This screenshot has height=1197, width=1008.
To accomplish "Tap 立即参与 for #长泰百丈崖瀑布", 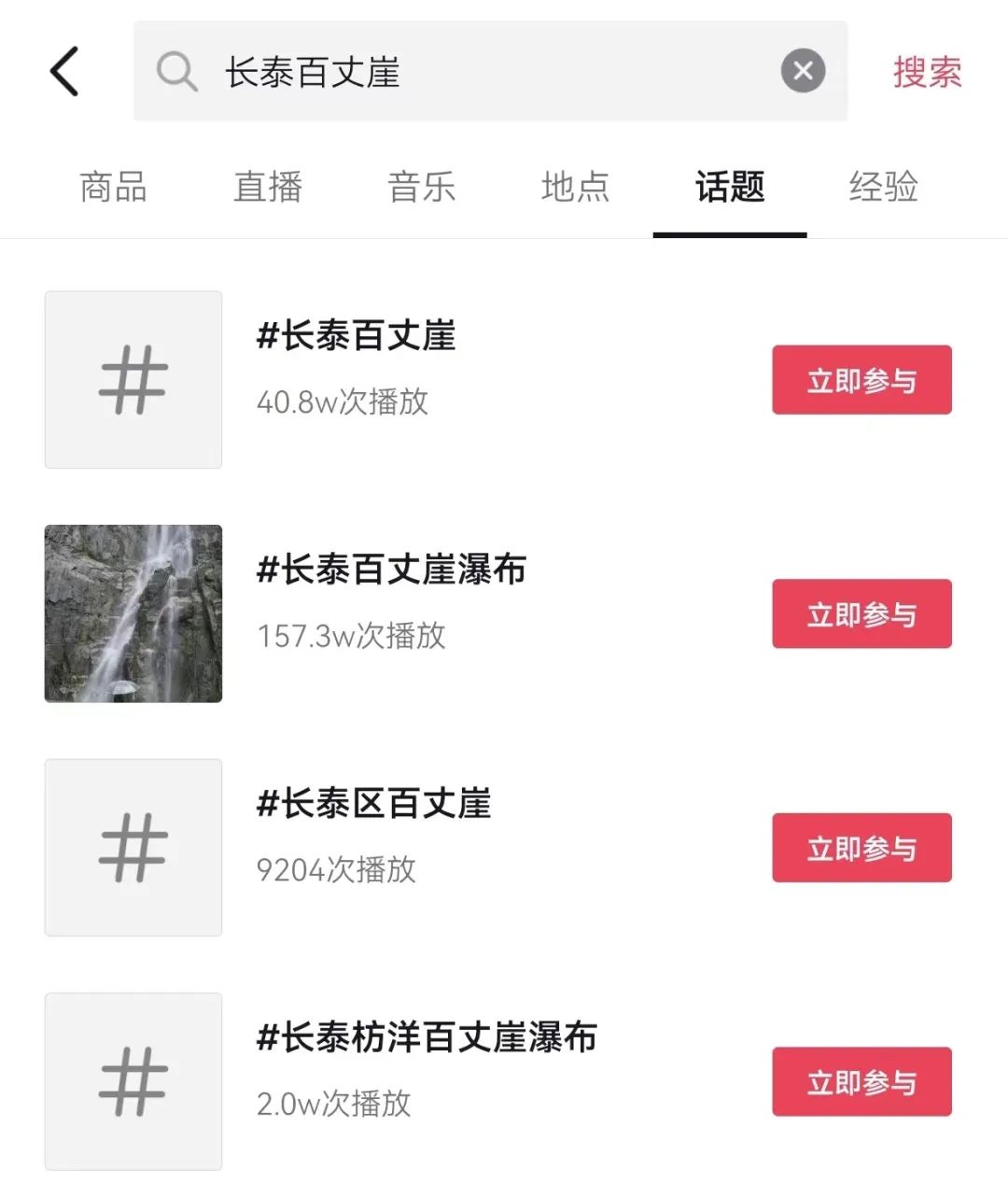I will click(861, 613).
